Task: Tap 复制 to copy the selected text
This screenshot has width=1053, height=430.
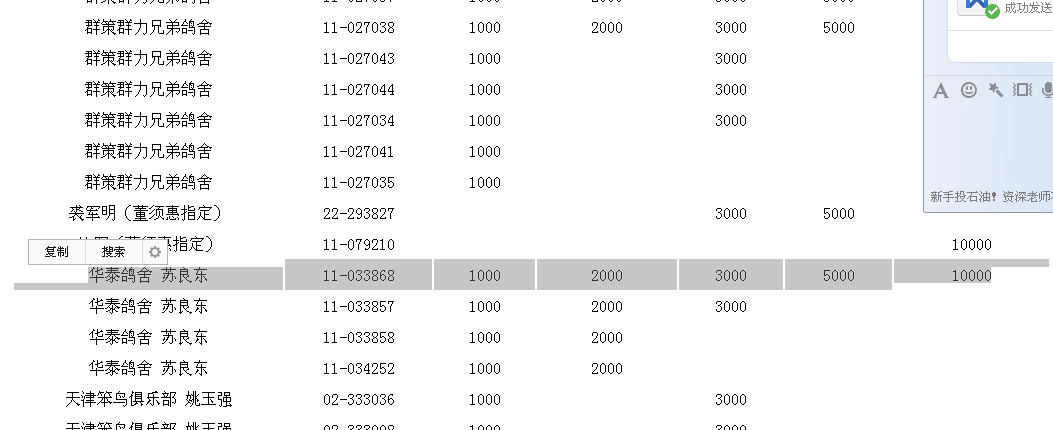Action: click(56, 252)
